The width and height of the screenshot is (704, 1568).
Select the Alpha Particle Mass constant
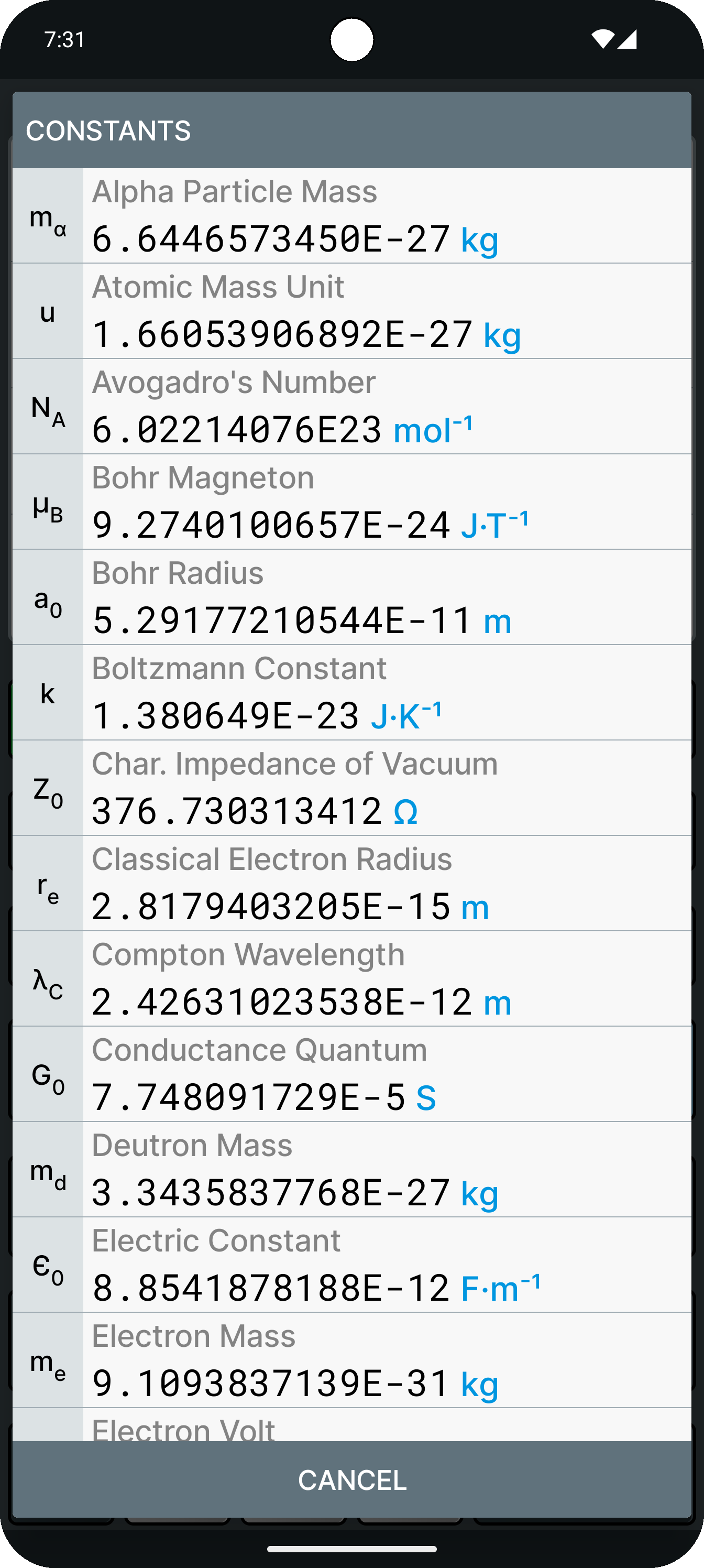point(351,216)
